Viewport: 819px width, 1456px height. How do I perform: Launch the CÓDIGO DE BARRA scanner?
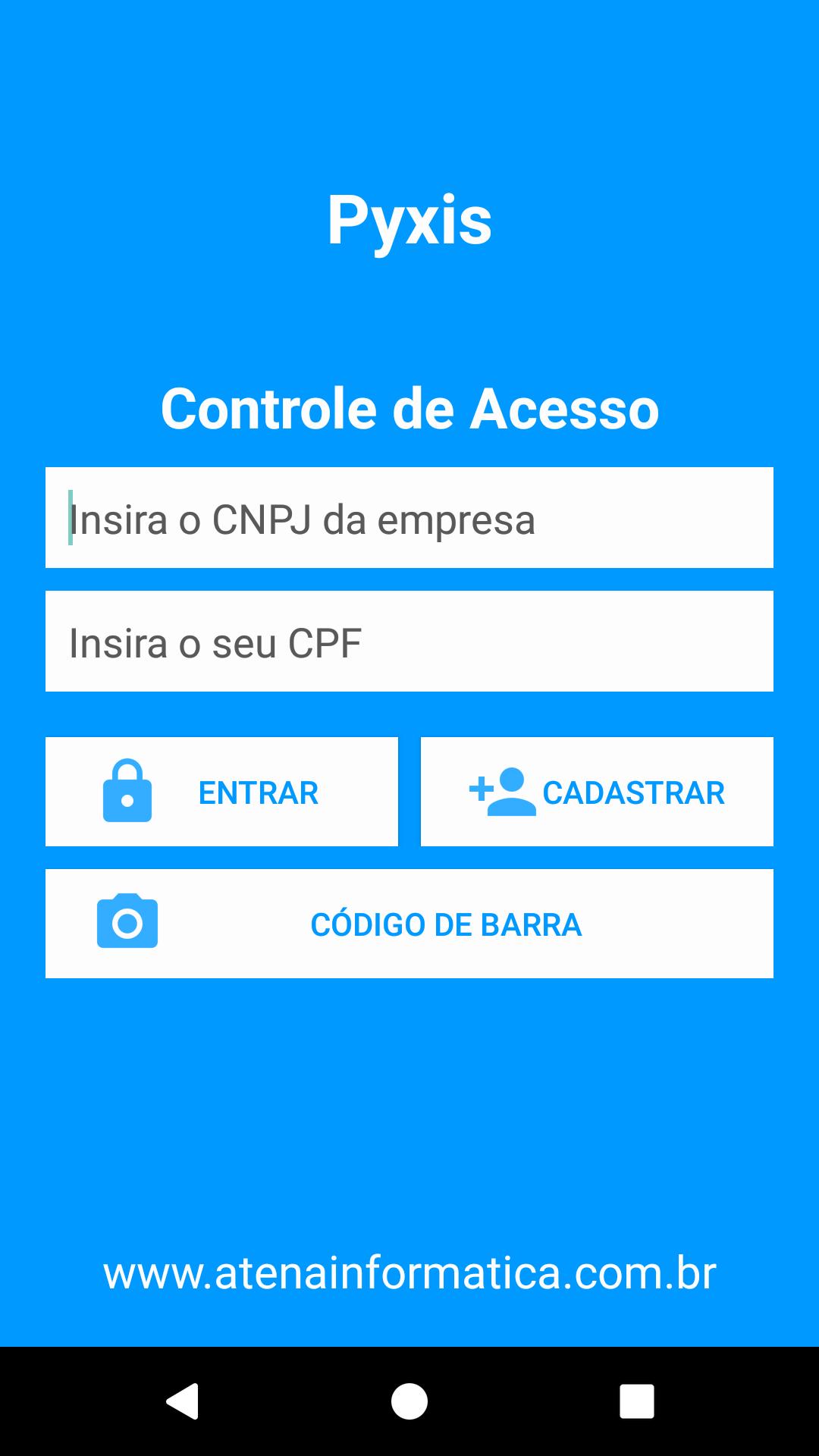(x=409, y=924)
